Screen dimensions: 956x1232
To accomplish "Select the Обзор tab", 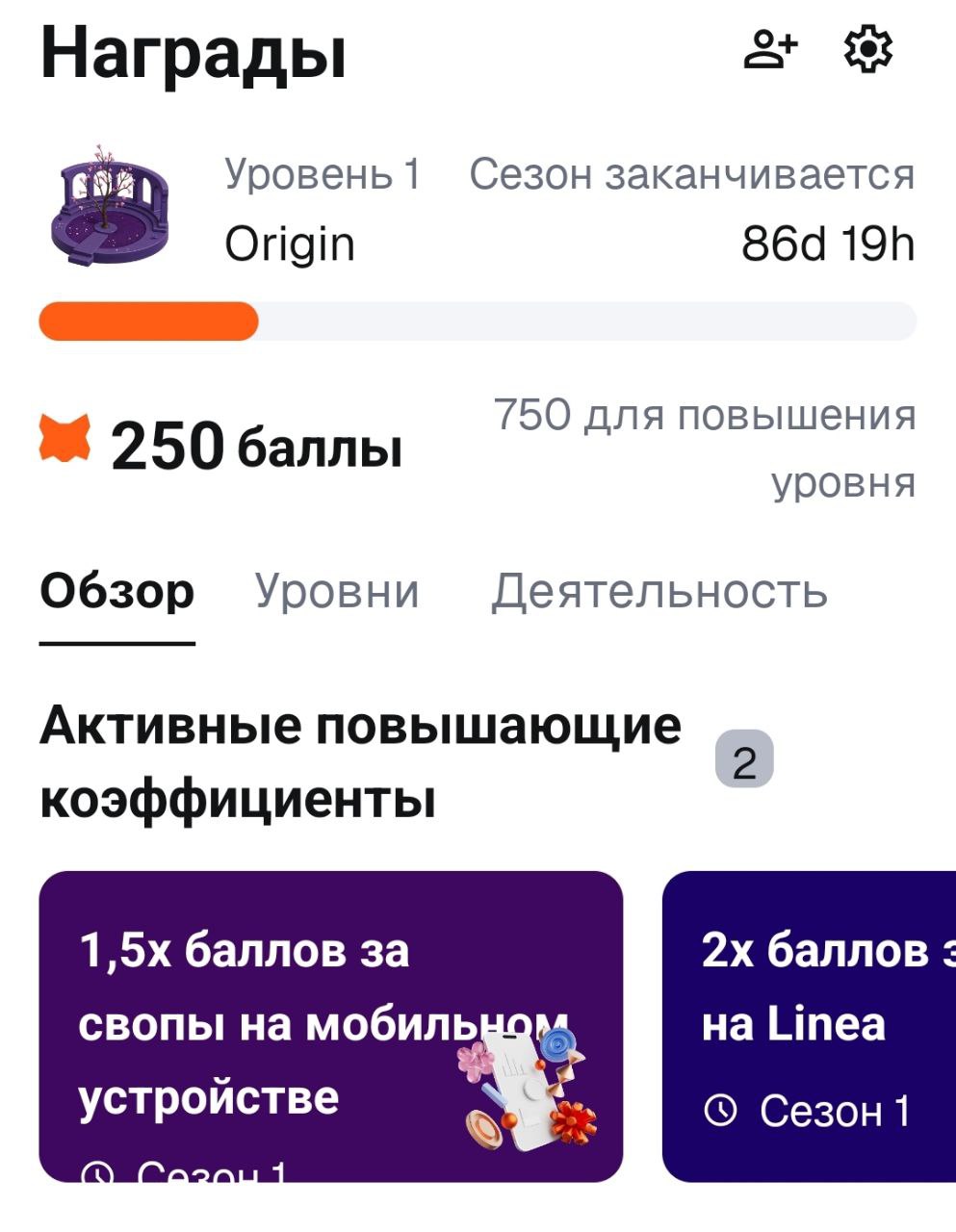I will coord(116,592).
